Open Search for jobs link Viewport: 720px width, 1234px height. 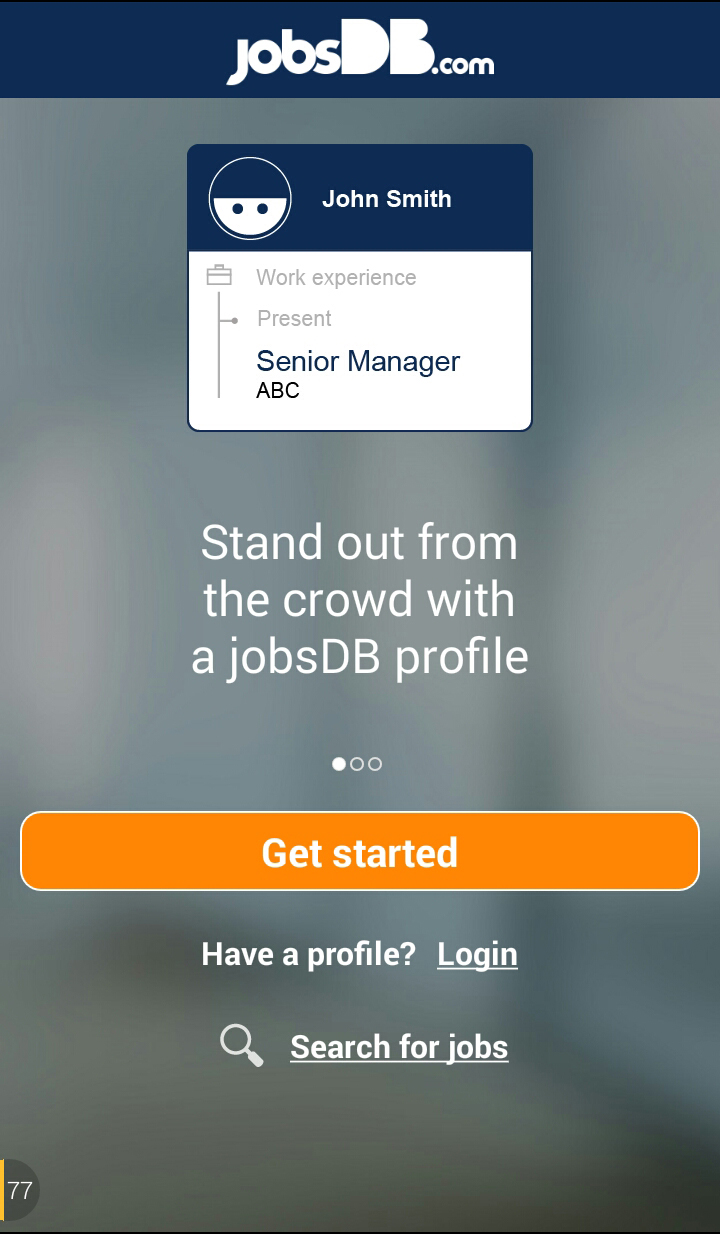click(x=399, y=1047)
